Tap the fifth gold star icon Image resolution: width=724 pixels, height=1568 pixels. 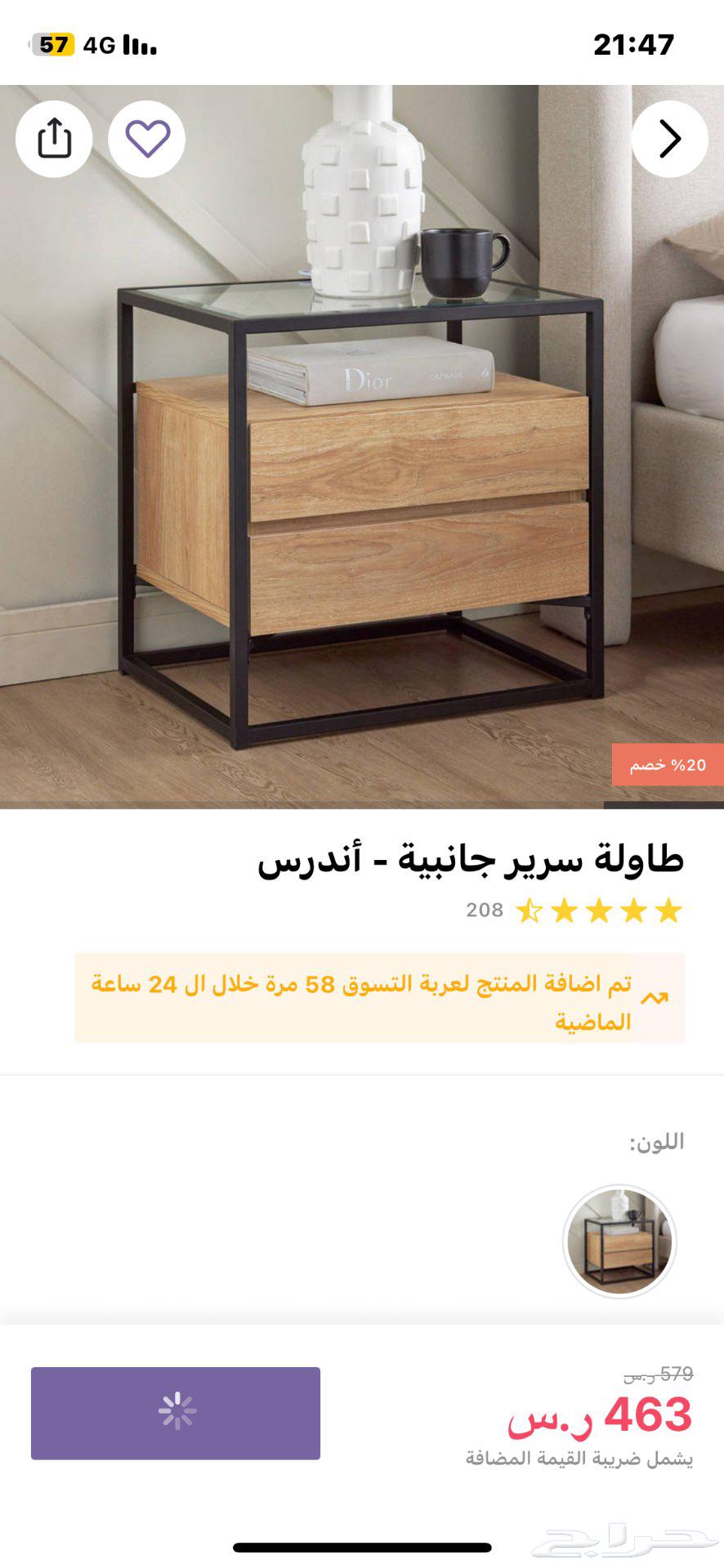point(670,909)
